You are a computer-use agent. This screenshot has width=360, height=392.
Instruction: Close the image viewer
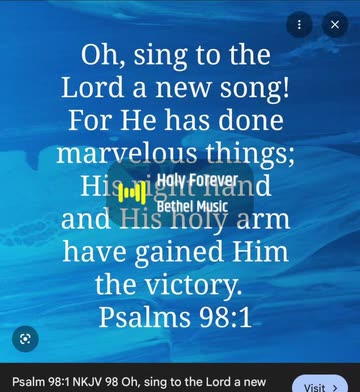[335, 25]
